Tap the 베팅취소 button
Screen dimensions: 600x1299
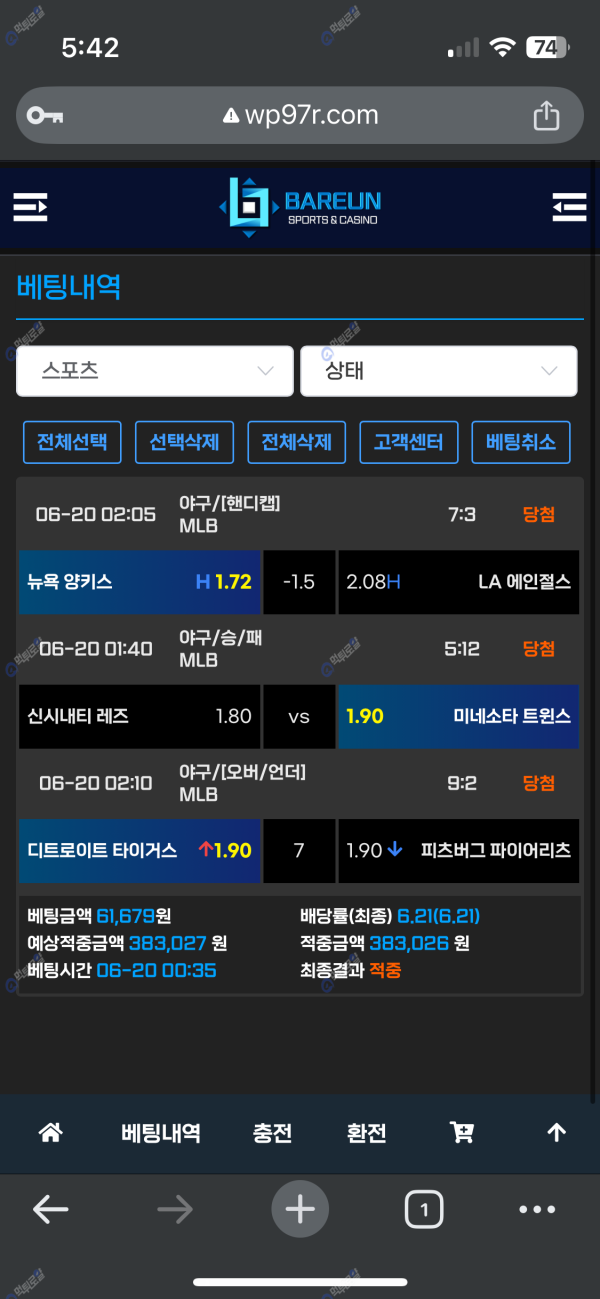coord(521,442)
